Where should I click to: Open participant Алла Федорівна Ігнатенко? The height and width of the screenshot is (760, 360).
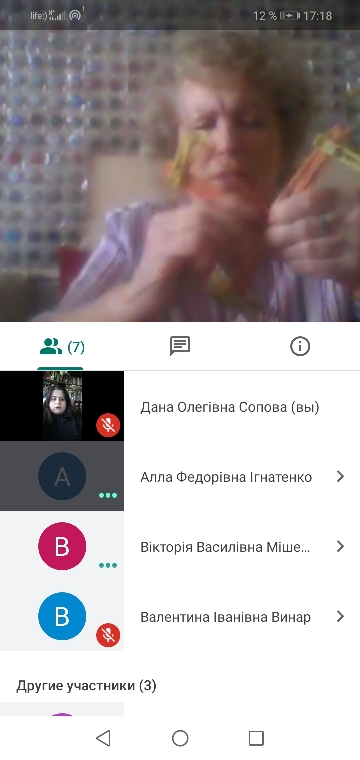click(180, 477)
